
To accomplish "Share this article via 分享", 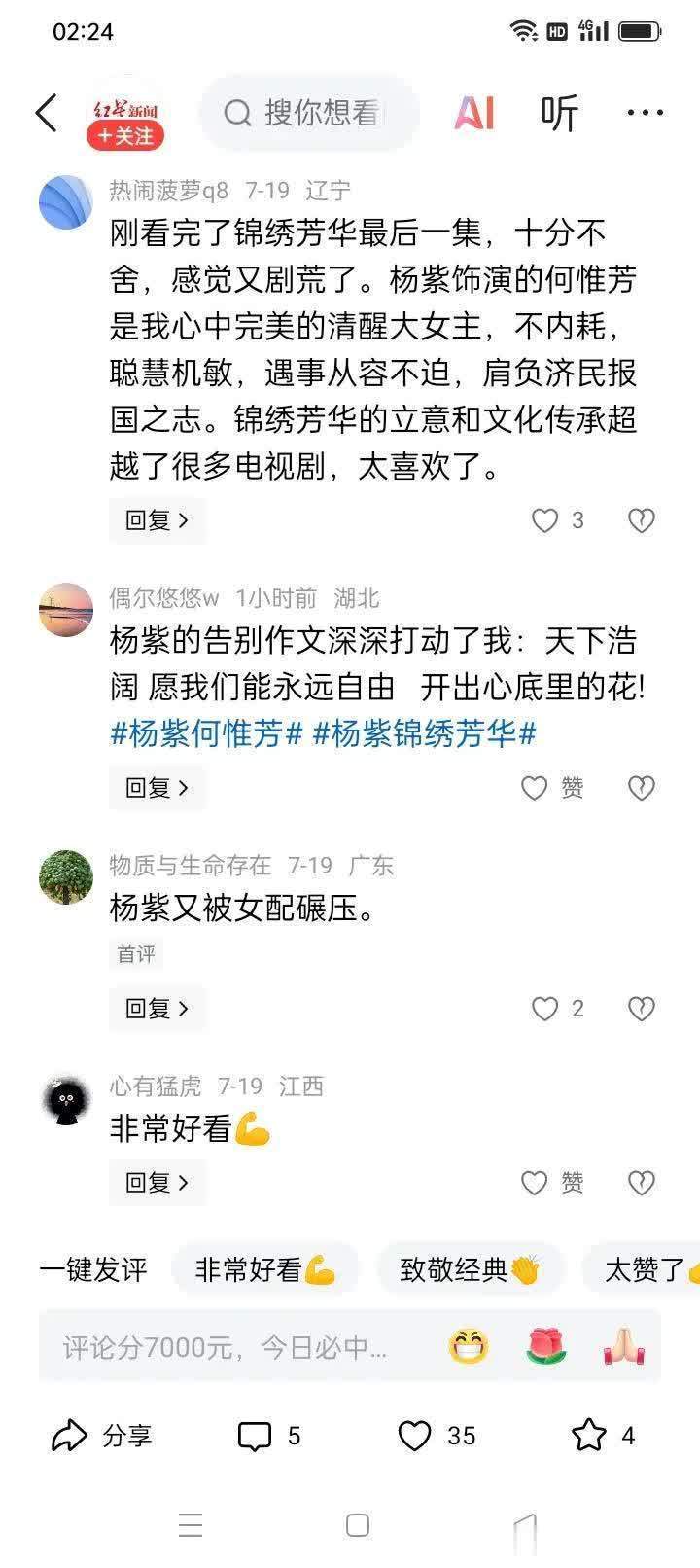I will 102,1436.
